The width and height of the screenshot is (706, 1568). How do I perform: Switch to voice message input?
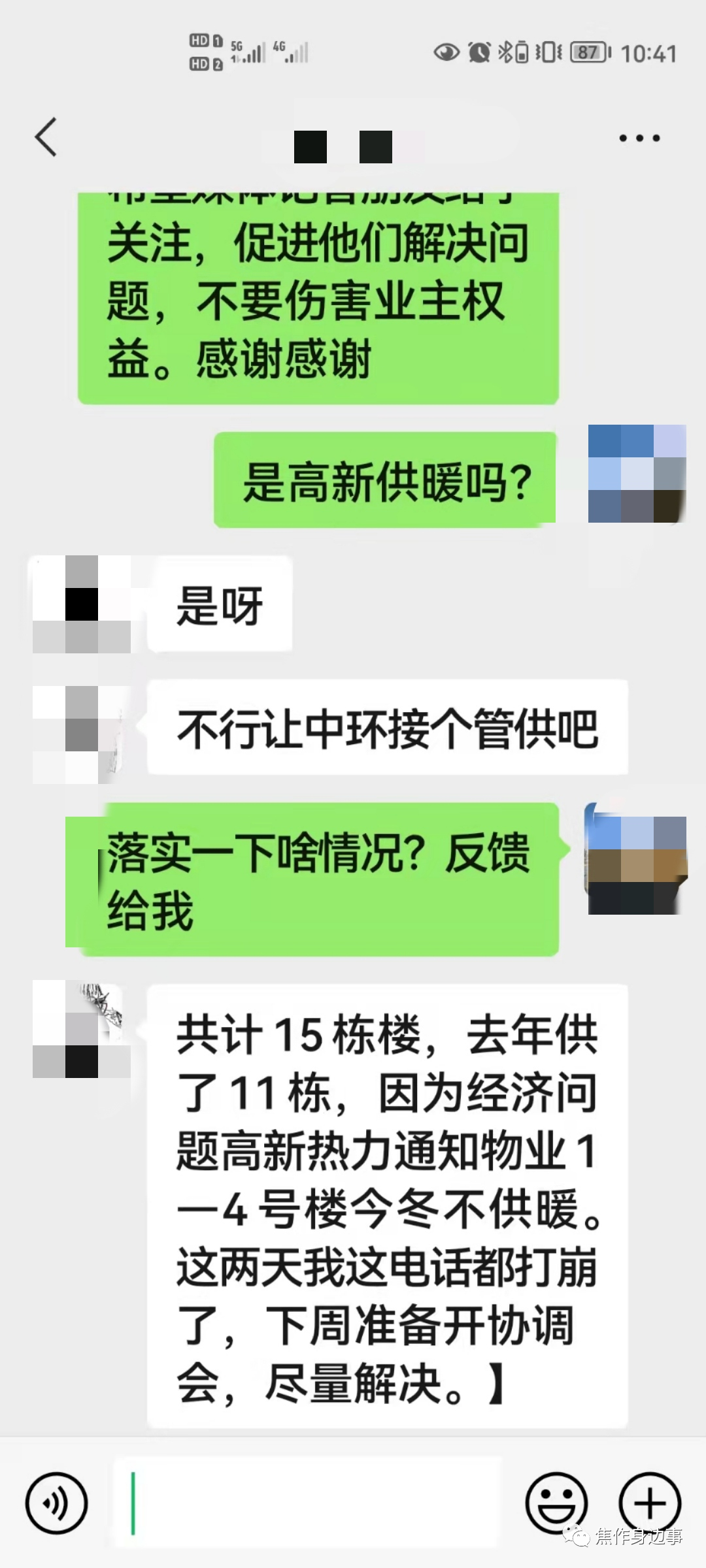tap(56, 1503)
